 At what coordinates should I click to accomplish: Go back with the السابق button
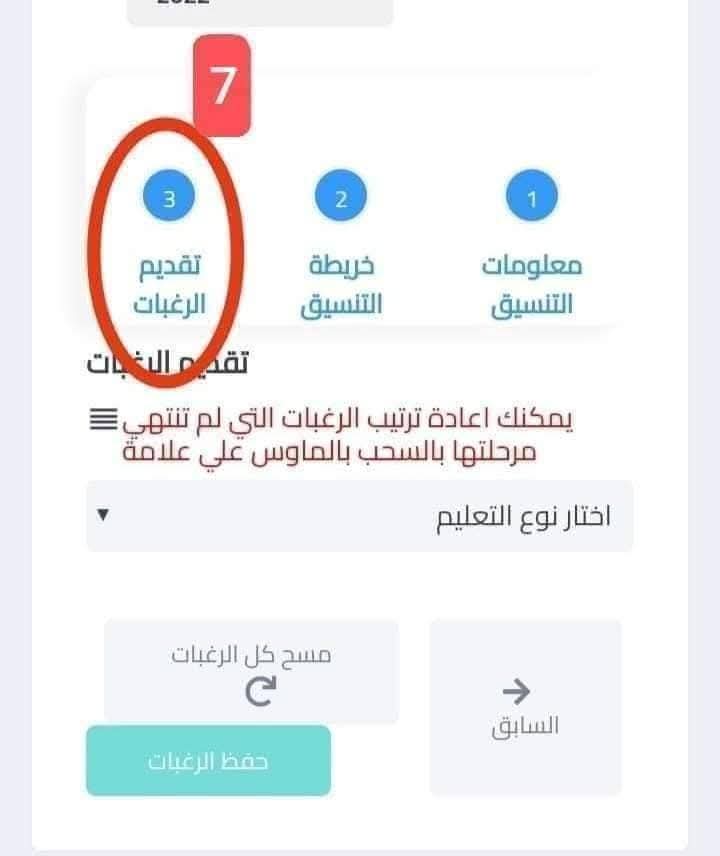pyautogui.click(x=526, y=708)
